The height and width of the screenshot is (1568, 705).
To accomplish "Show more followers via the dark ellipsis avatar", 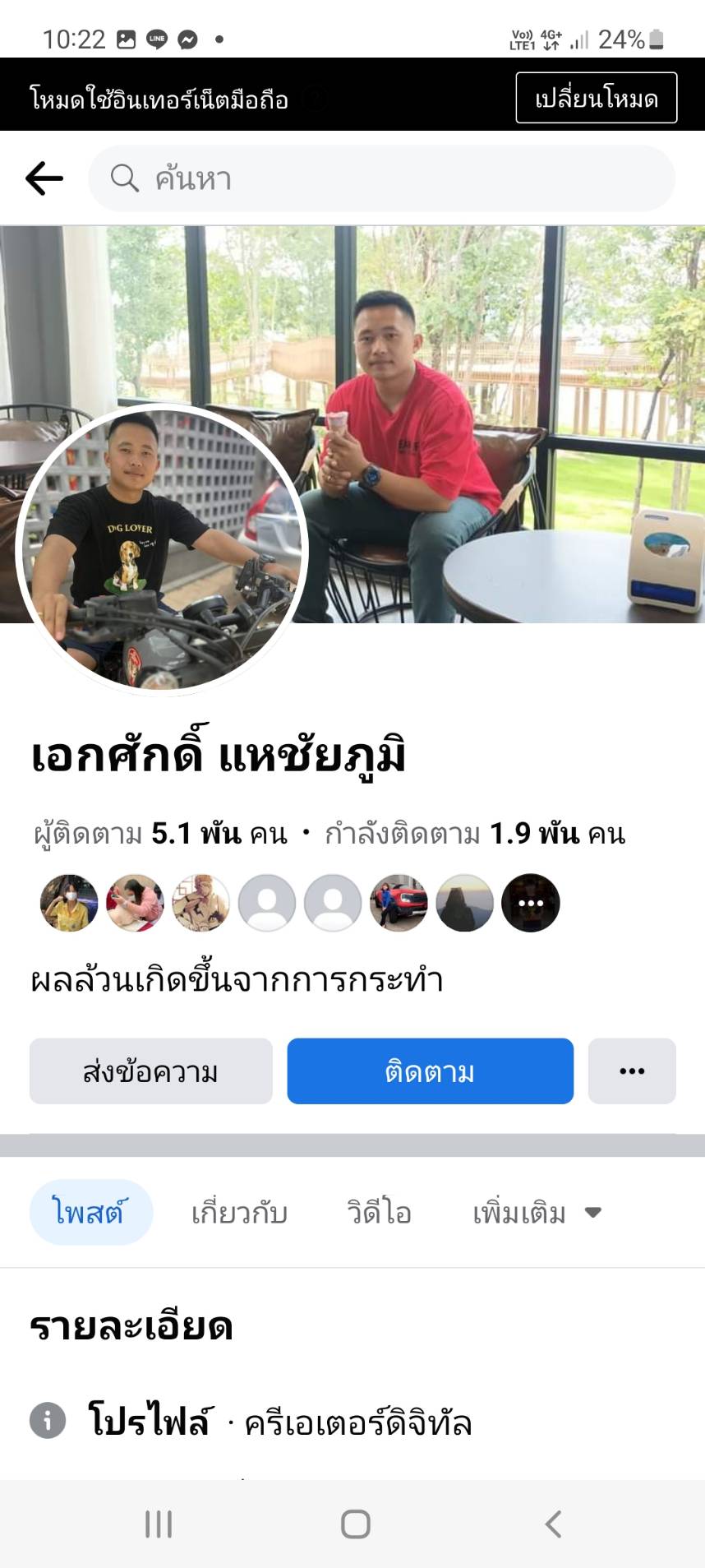I will pos(531,903).
